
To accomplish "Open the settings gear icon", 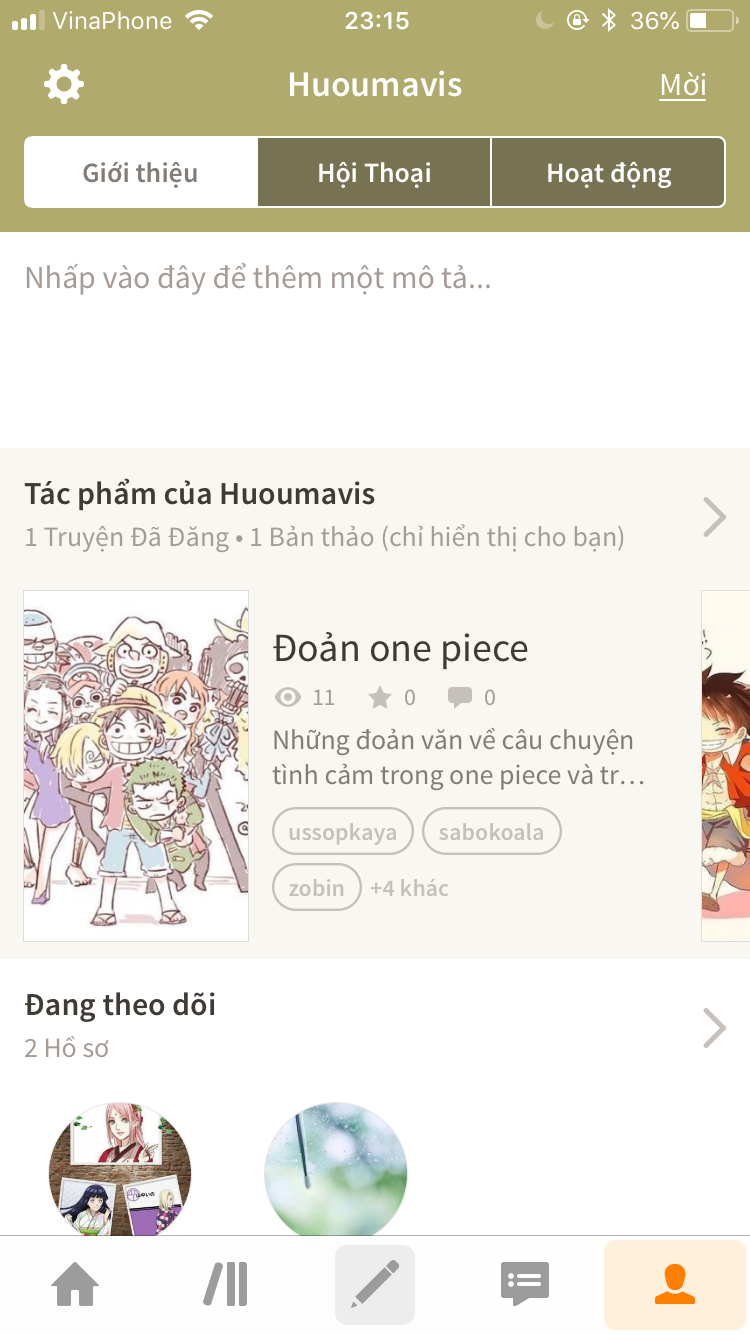I will point(64,85).
